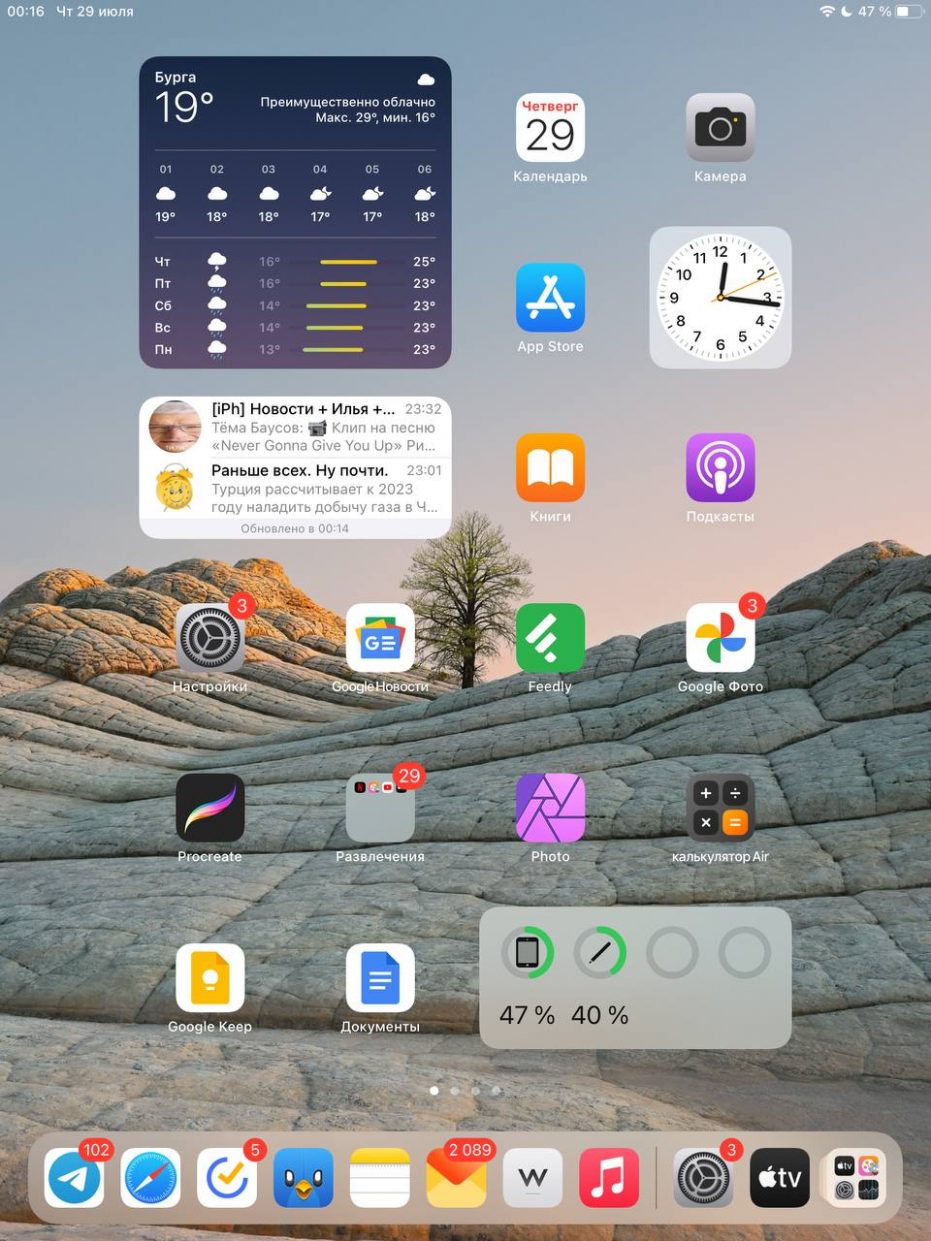Open the Развлечения folder

pyautogui.click(x=380, y=808)
